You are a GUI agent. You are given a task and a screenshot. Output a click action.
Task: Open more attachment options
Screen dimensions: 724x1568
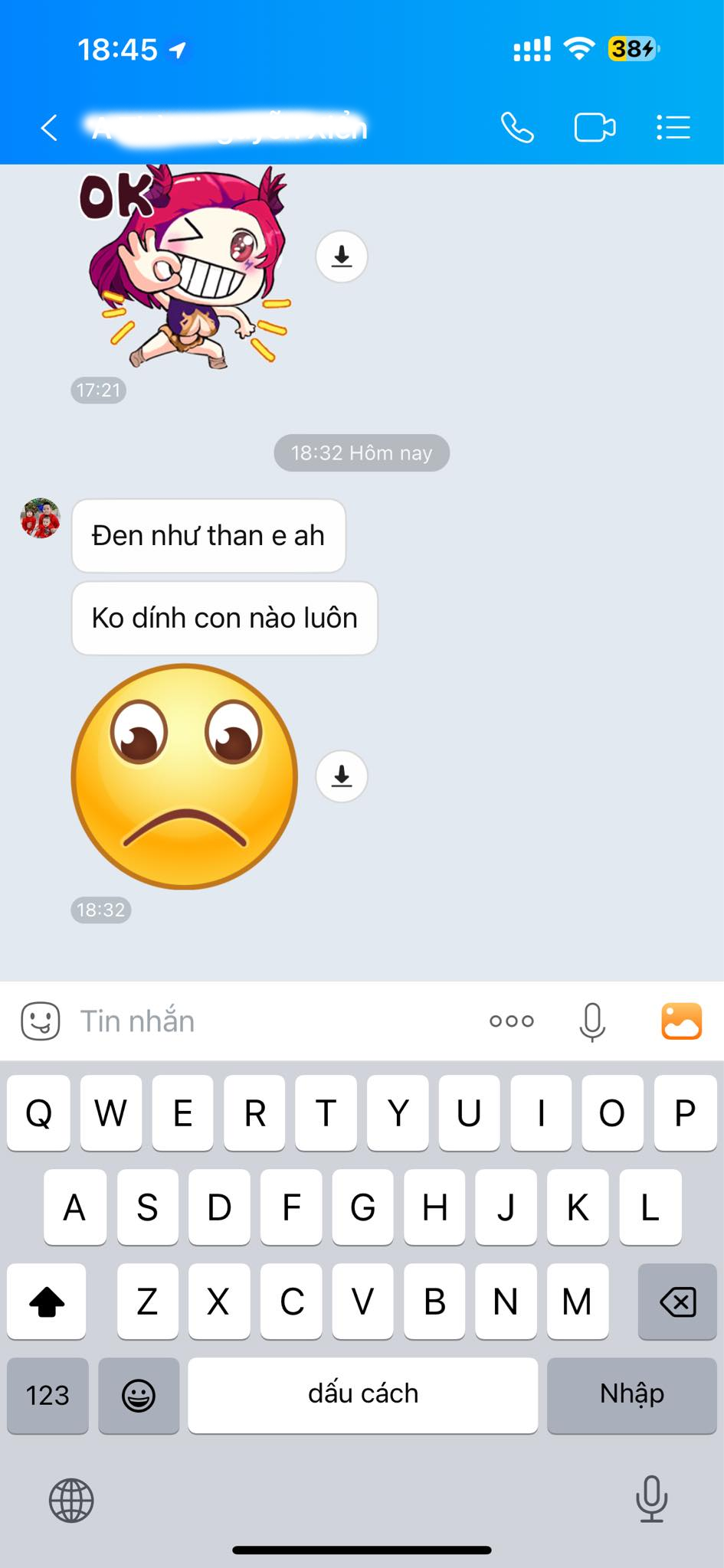pos(511,1021)
